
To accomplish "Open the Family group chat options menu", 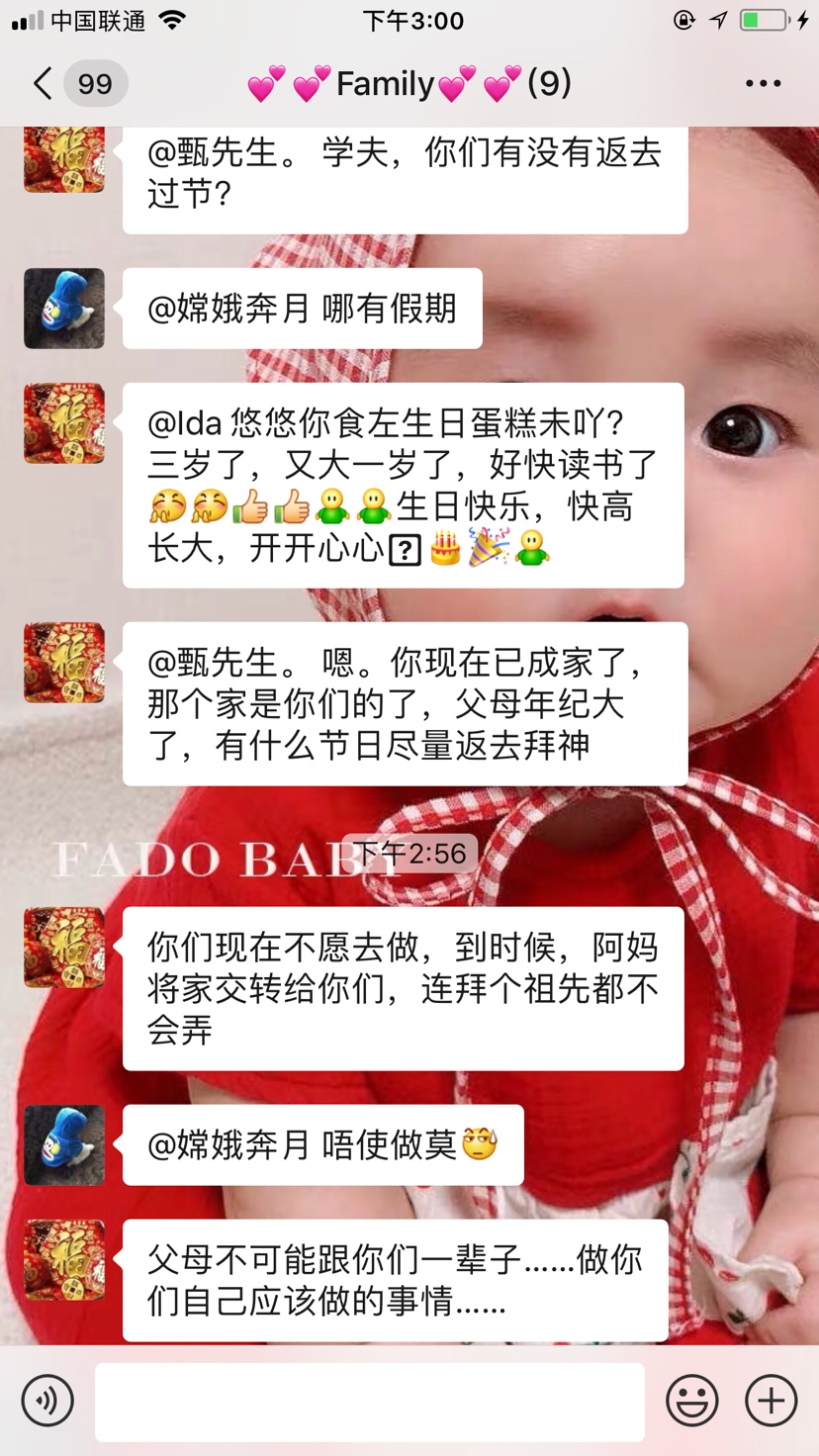I will tap(763, 84).
